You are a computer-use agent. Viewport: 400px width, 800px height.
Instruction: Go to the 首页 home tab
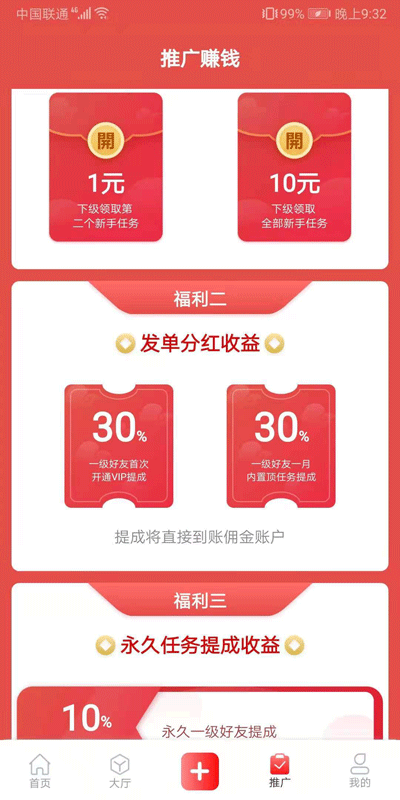pyautogui.click(x=40, y=771)
